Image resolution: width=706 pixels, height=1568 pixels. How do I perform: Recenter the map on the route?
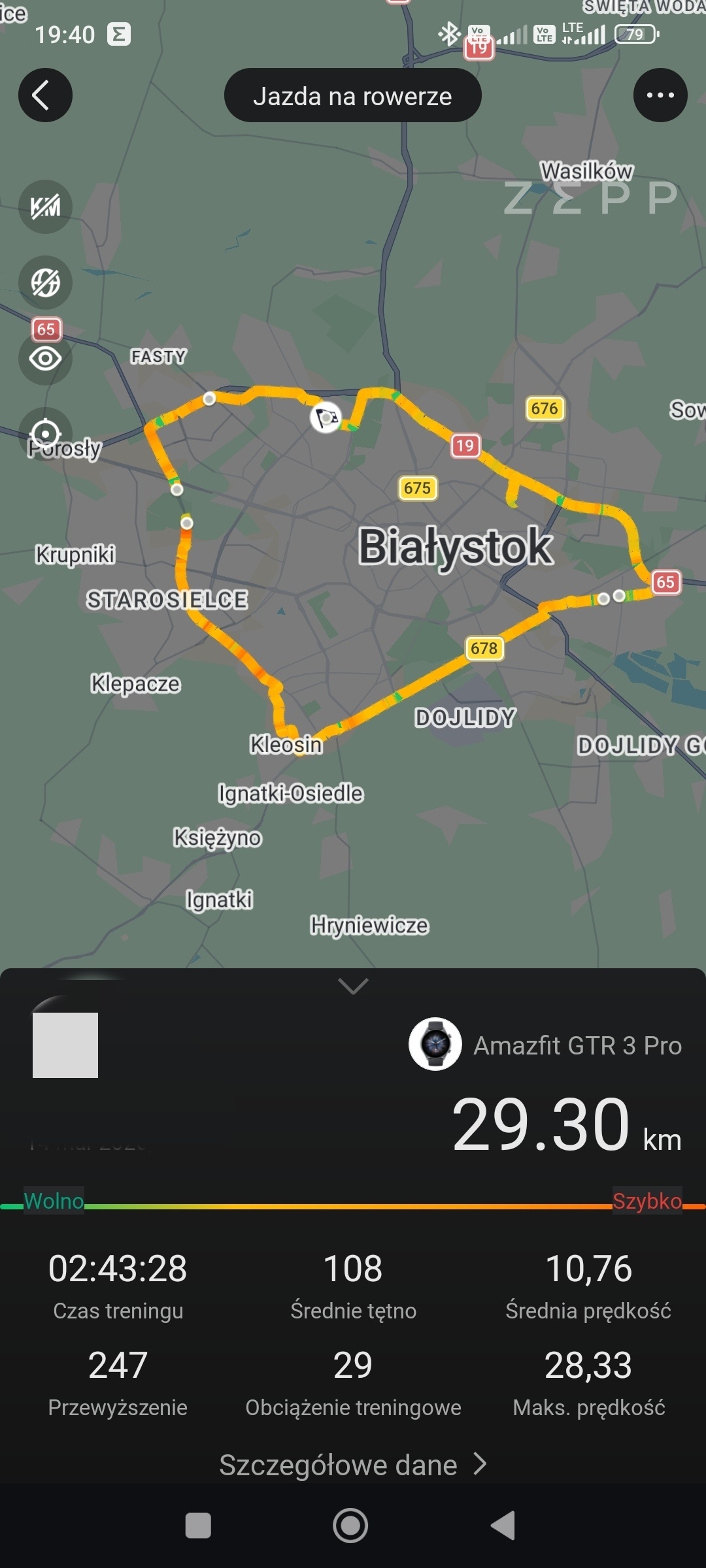[45, 434]
